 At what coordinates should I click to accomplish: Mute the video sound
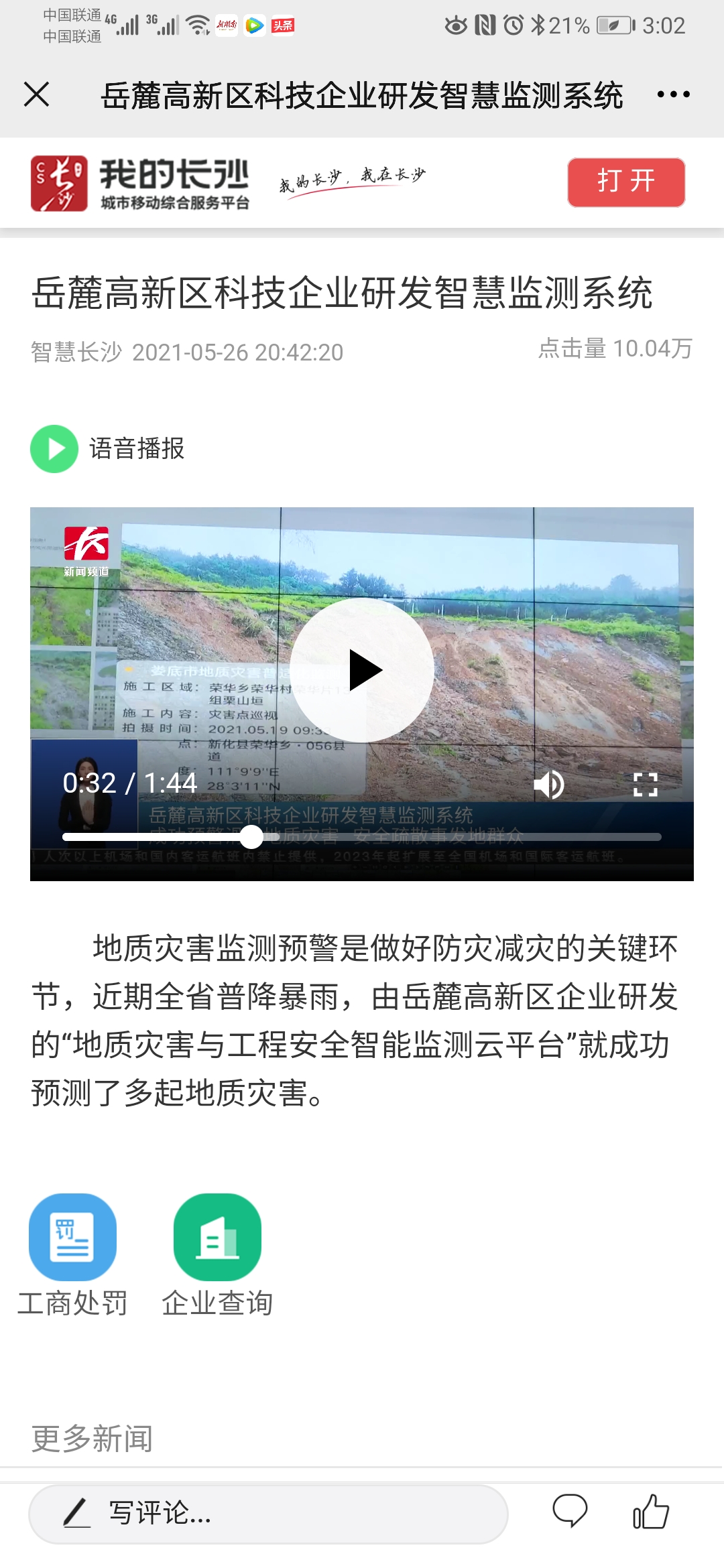549,784
